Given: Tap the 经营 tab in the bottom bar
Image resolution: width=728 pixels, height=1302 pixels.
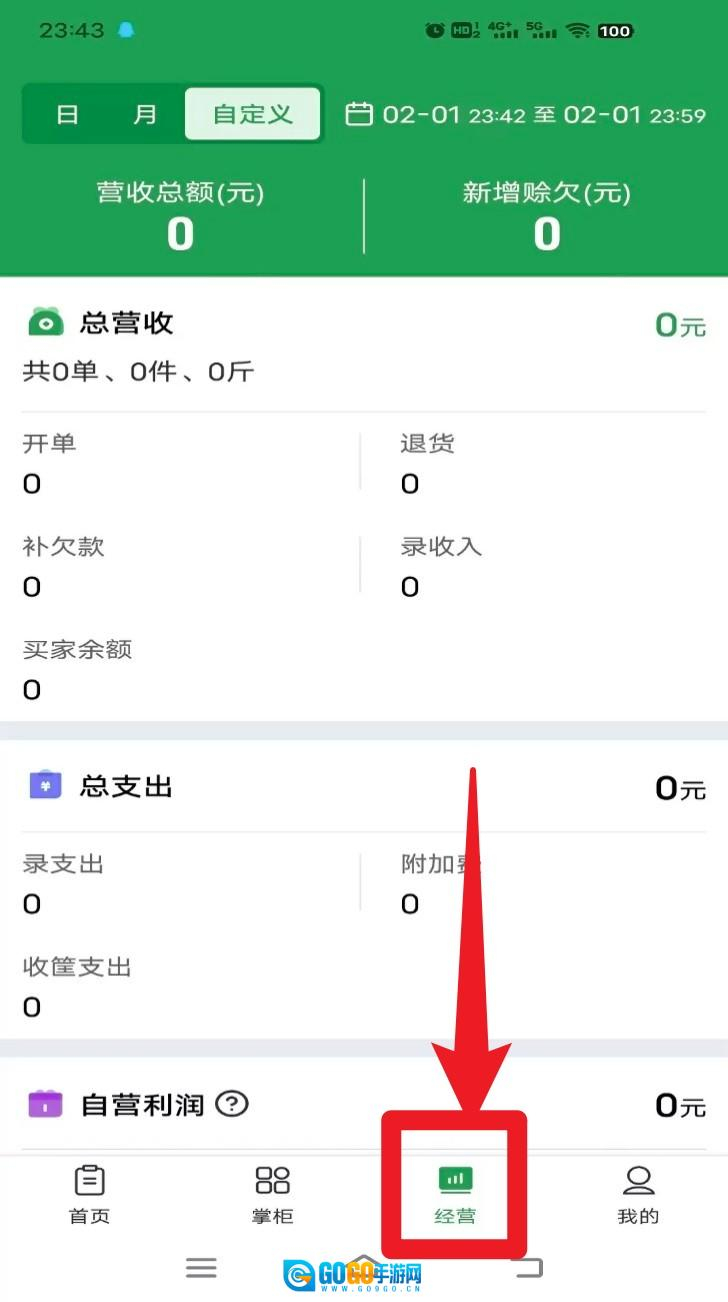Looking at the screenshot, I should tap(455, 1195).
